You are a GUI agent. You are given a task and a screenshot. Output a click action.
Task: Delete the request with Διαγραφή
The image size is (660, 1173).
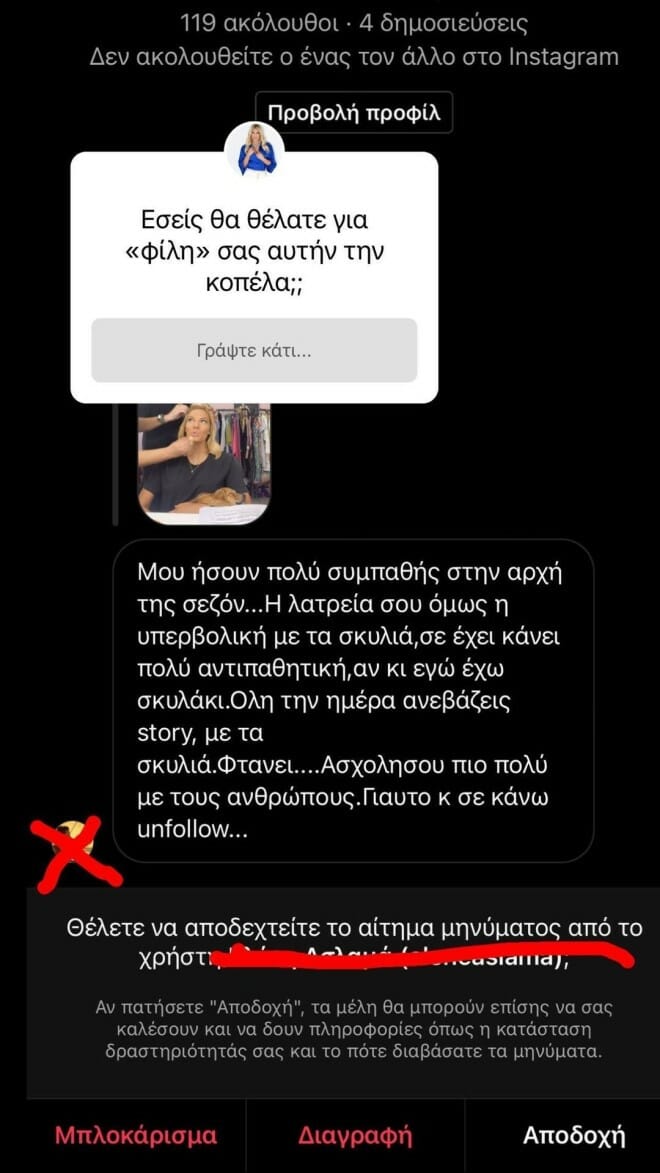(355, 1135)
